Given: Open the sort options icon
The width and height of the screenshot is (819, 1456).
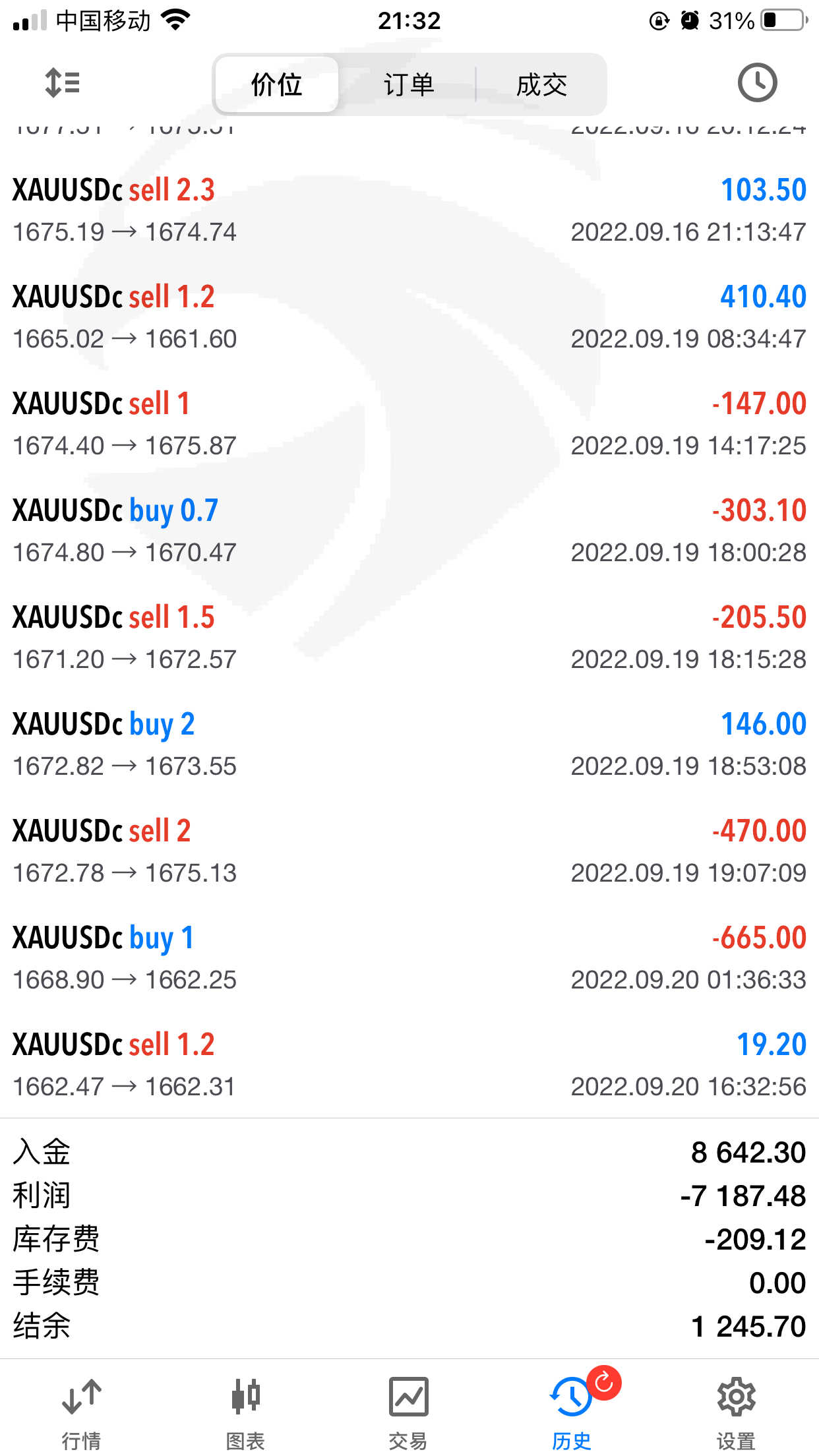Looking at the screenshot, I should coord(62,84).
